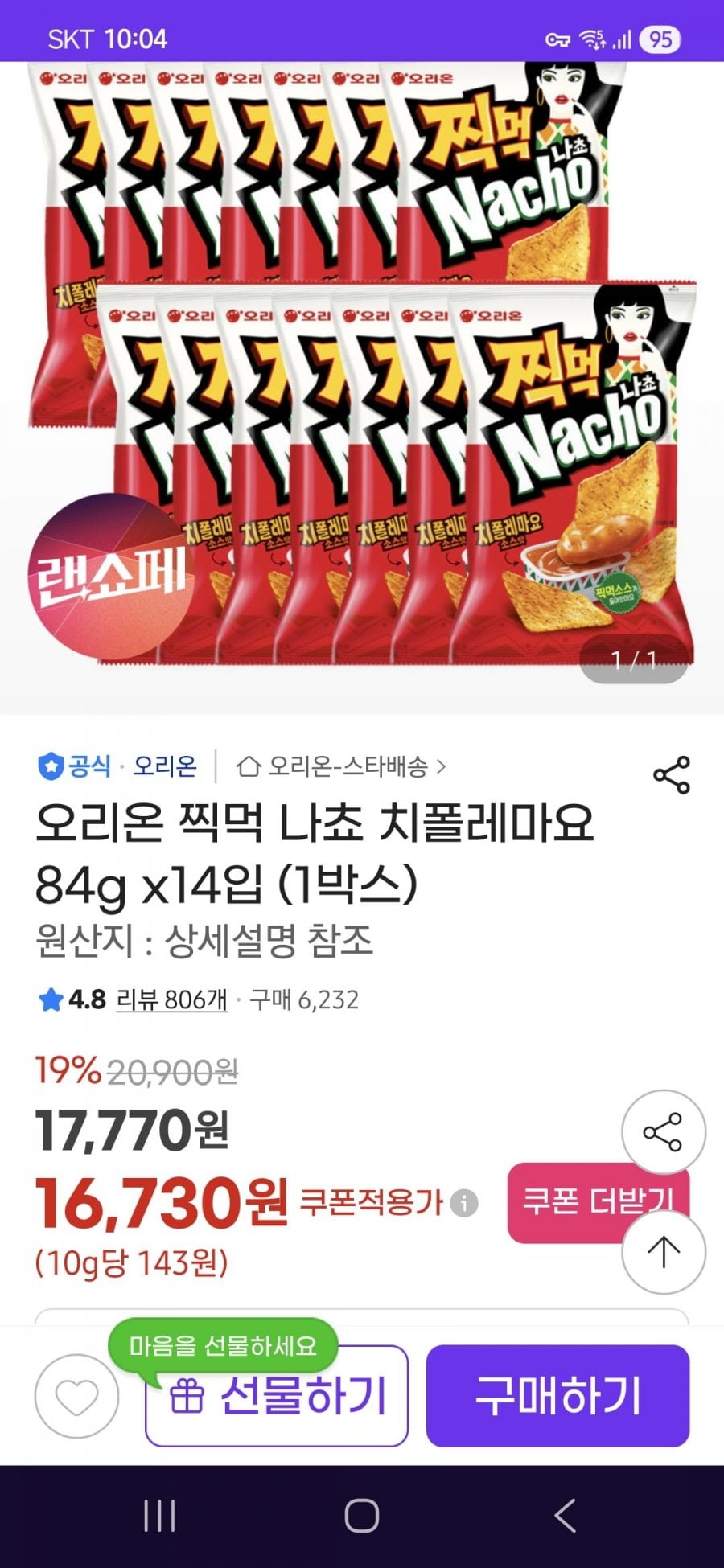Image resolution: width=724 pixels, height=1568 pixels.
Task: Buy now with 구매하기
Action: click(557, 1397)
